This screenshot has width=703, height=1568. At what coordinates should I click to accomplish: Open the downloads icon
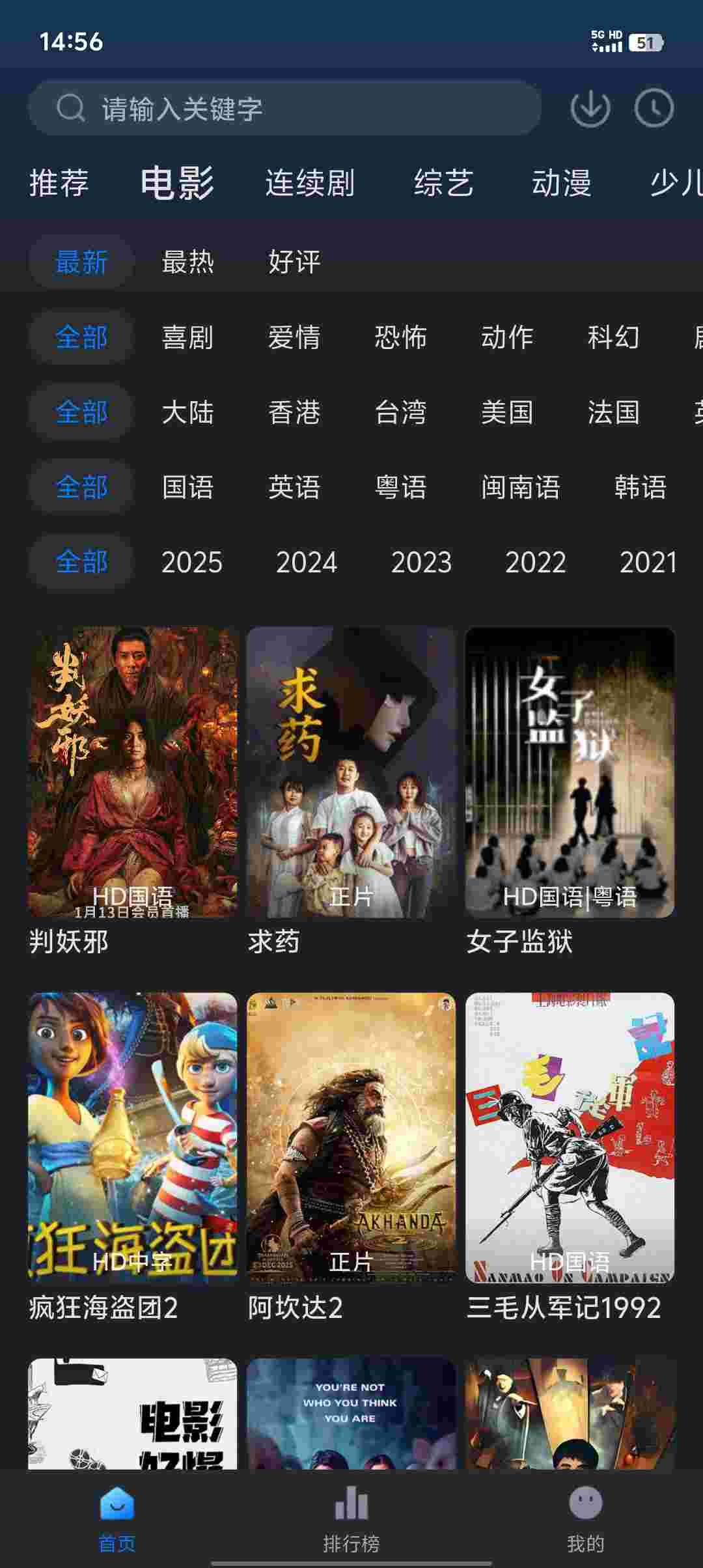[590, 108]
